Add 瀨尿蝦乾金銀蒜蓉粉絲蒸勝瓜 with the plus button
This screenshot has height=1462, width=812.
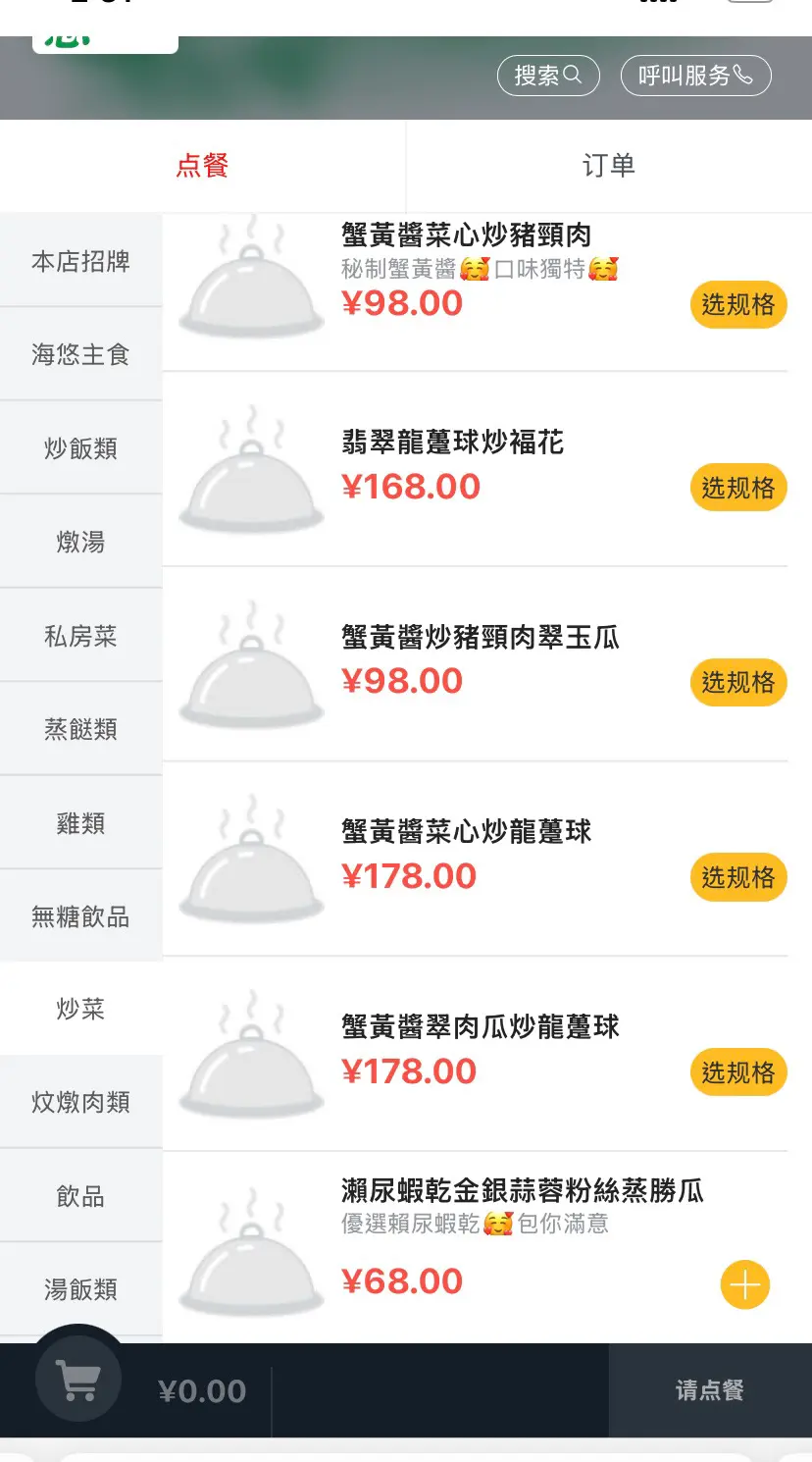coord(745,1284)
